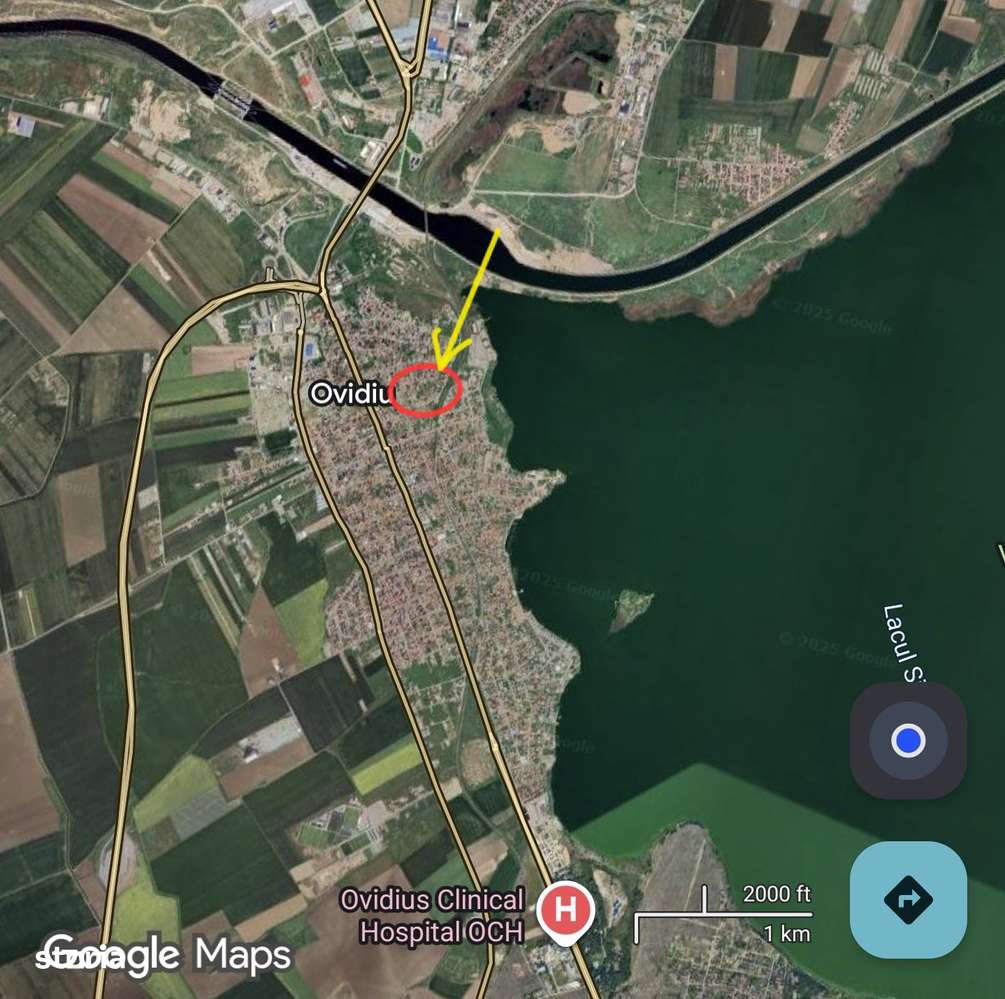Open directions with the blue arrow button

click(908, 899)
